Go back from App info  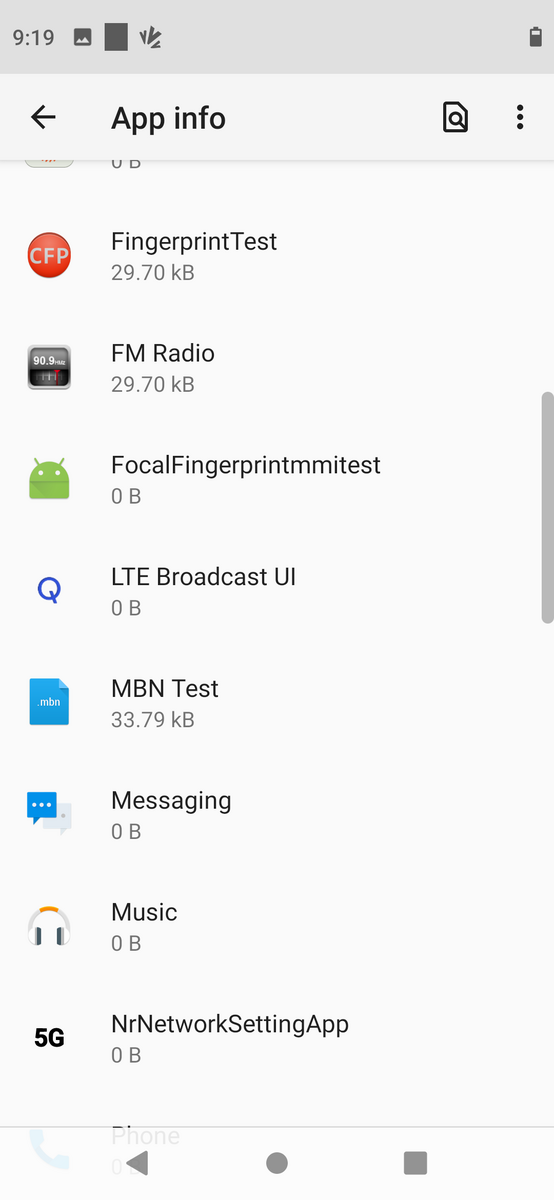pyautogui.click(x=43, y=118)
